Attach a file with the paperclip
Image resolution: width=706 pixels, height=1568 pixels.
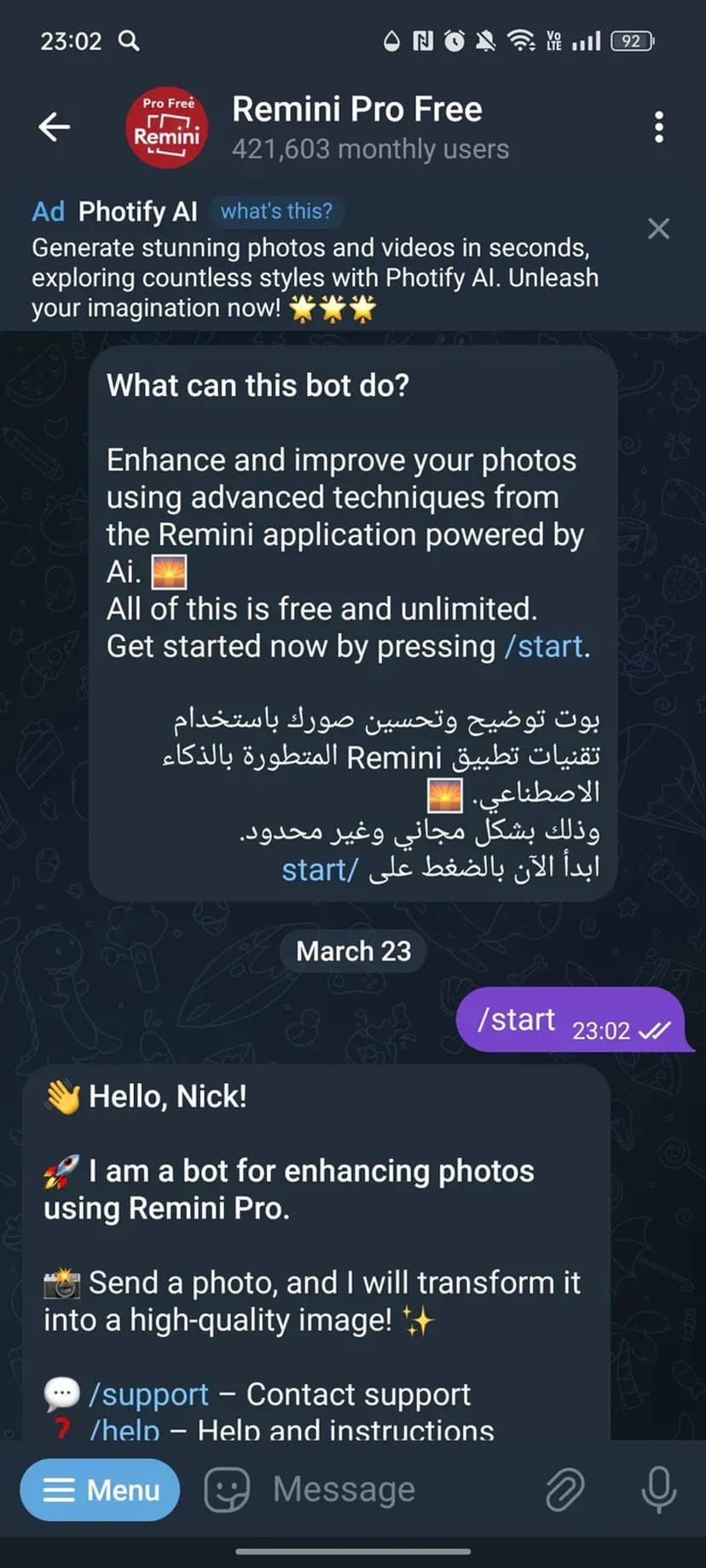[x=564, y=1490]
